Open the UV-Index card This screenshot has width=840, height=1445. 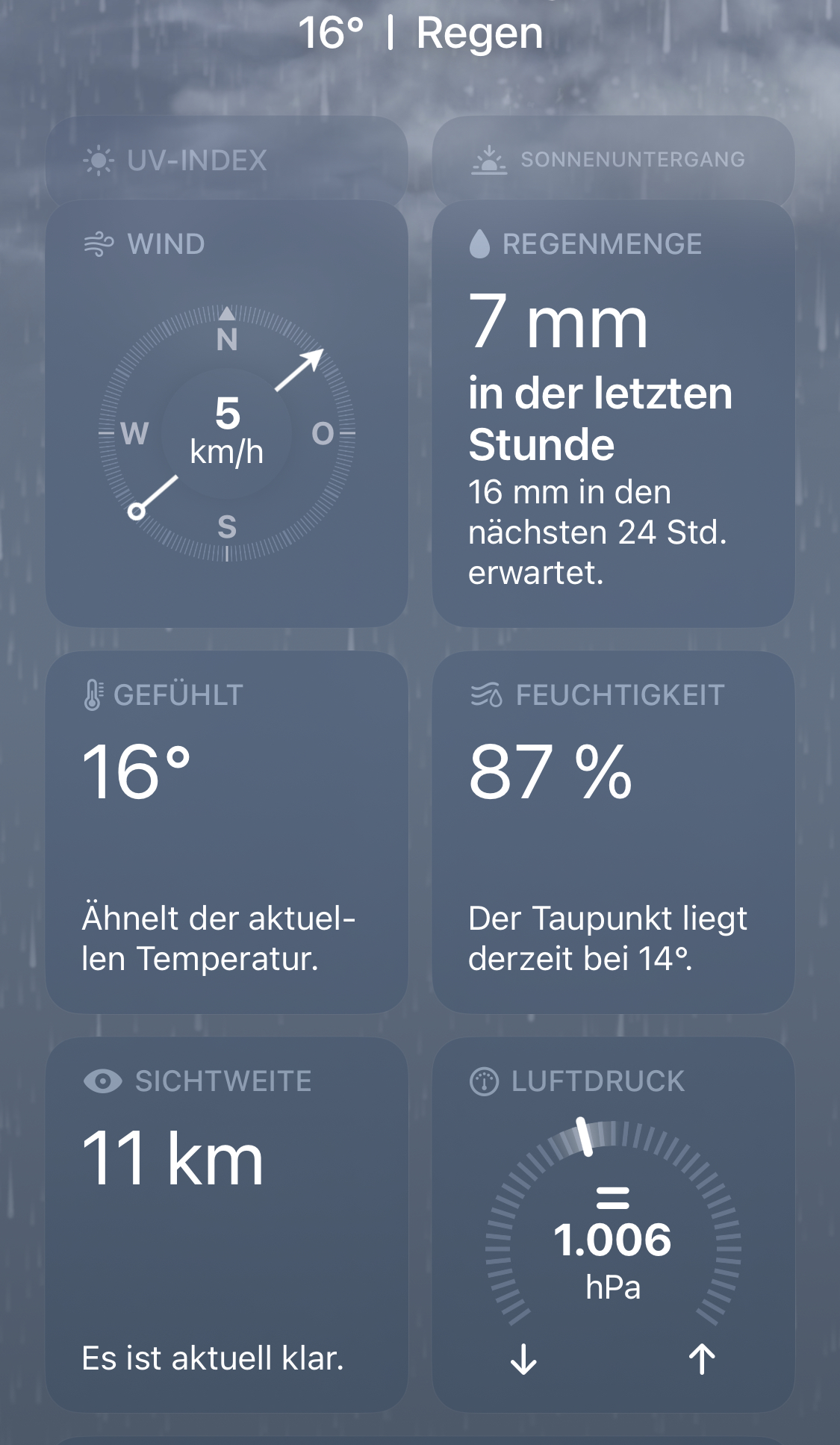pyautogui.click(x=226, y=160)
